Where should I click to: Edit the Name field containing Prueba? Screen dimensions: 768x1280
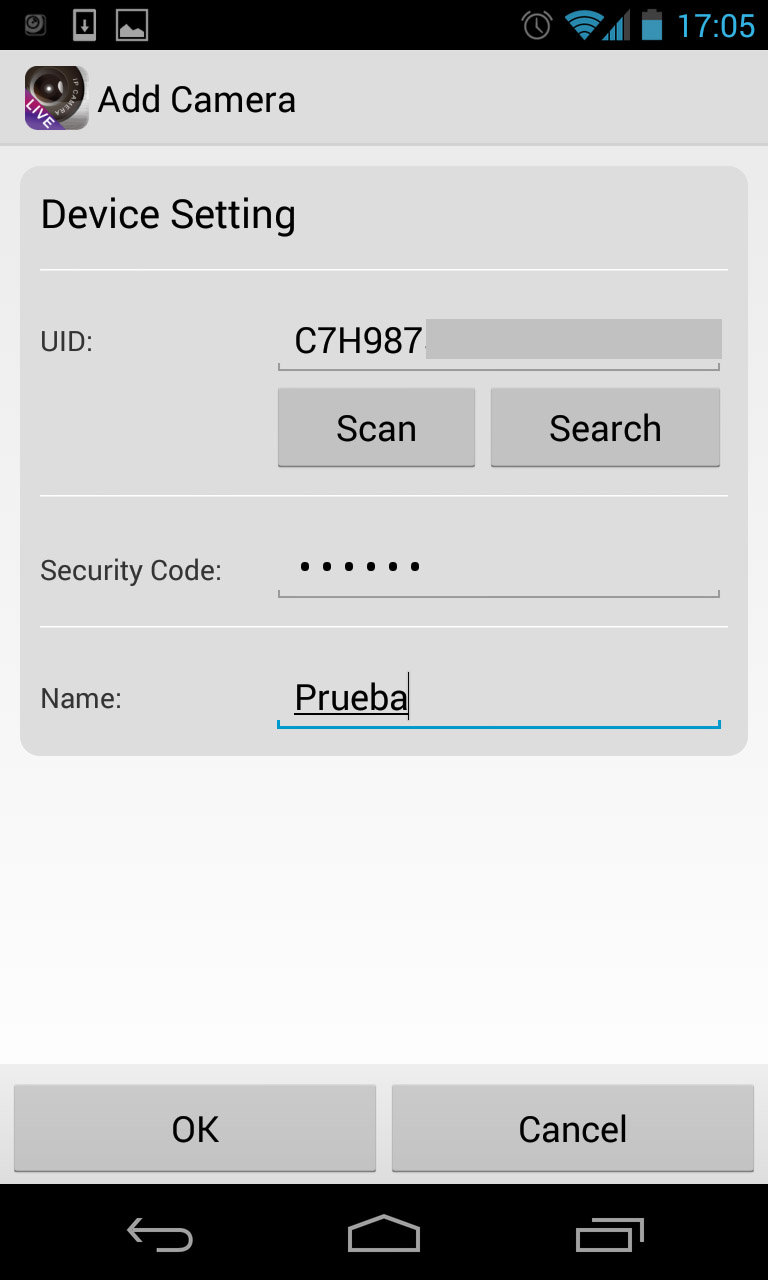tap(498, 698)
